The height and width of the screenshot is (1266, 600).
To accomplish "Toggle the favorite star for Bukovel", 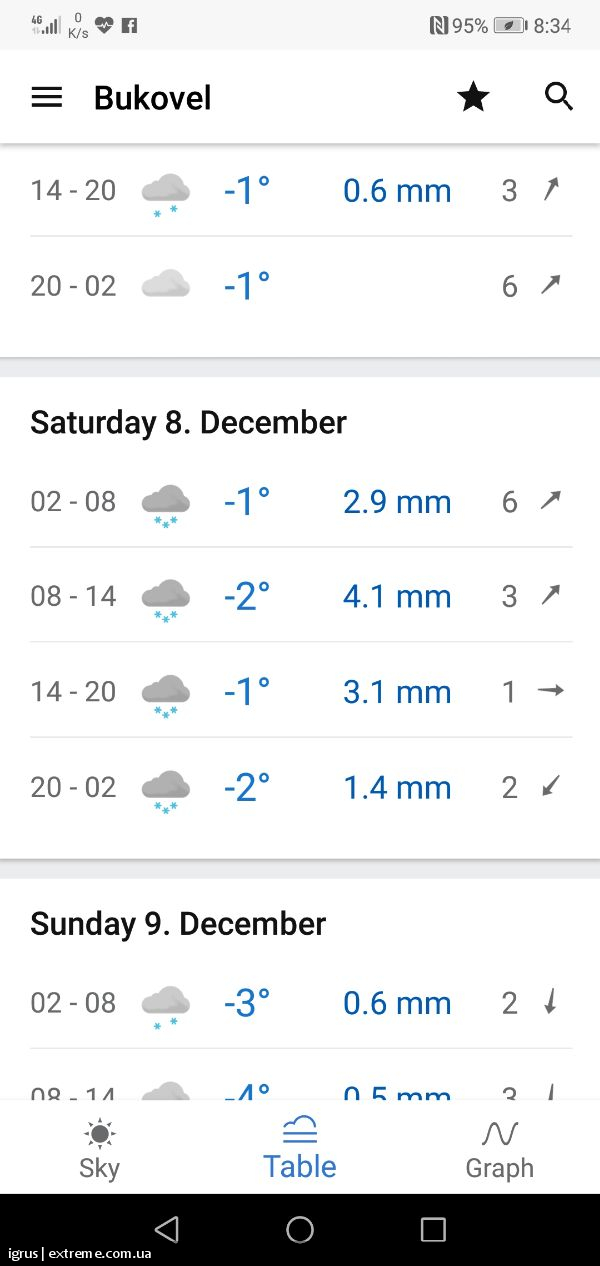I will pos(473,97).
